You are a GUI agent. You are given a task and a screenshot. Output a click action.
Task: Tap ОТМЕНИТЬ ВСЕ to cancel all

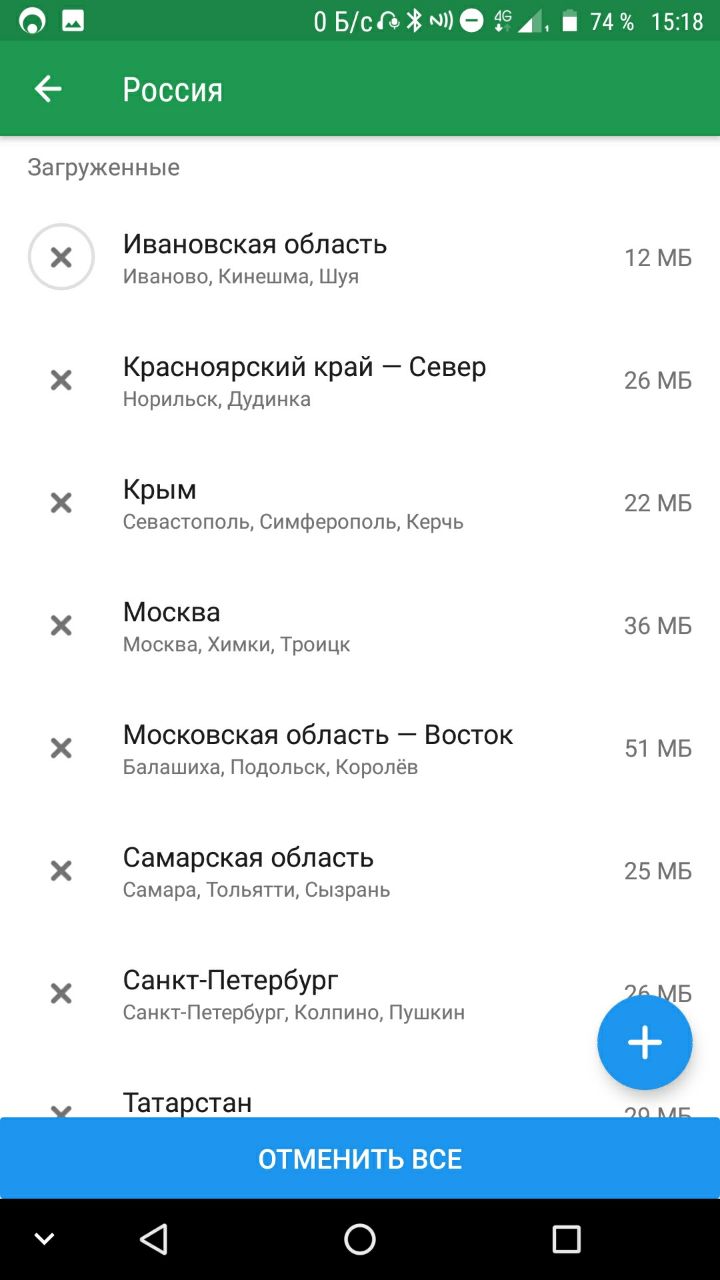360,1159
